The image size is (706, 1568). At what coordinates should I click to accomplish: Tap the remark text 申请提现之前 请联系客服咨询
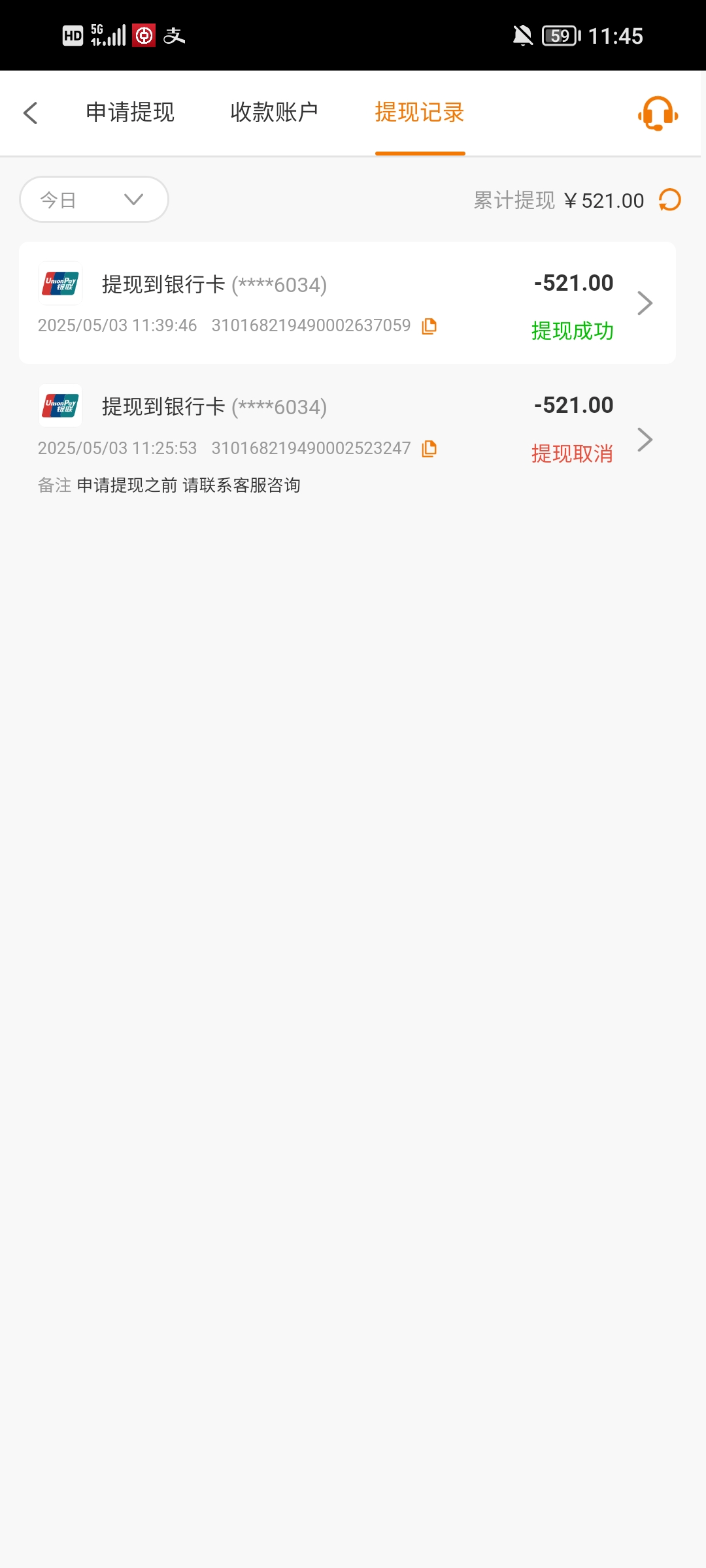[169, 485]
